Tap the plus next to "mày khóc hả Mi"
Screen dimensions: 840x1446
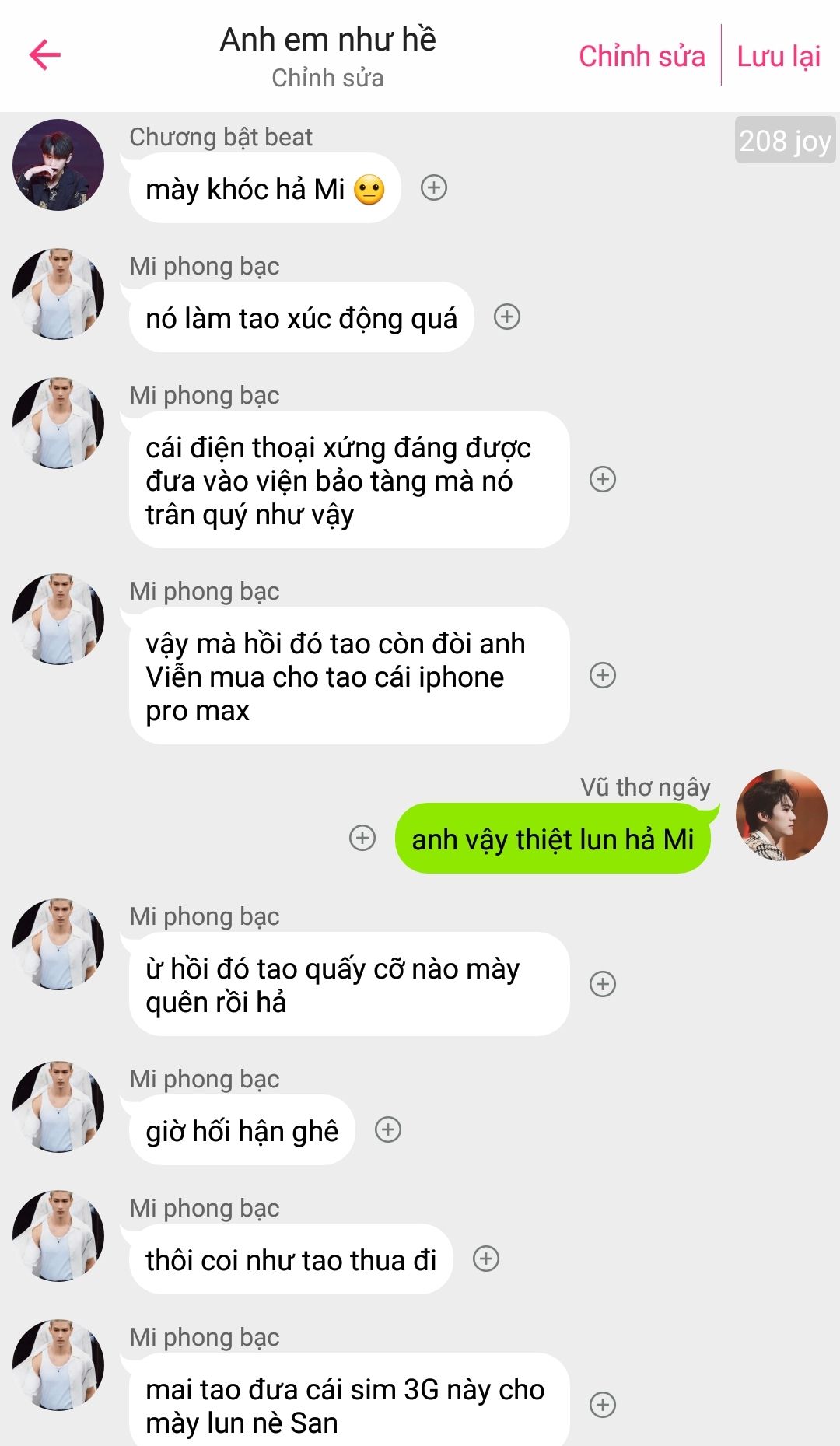(x=434, y=187)
